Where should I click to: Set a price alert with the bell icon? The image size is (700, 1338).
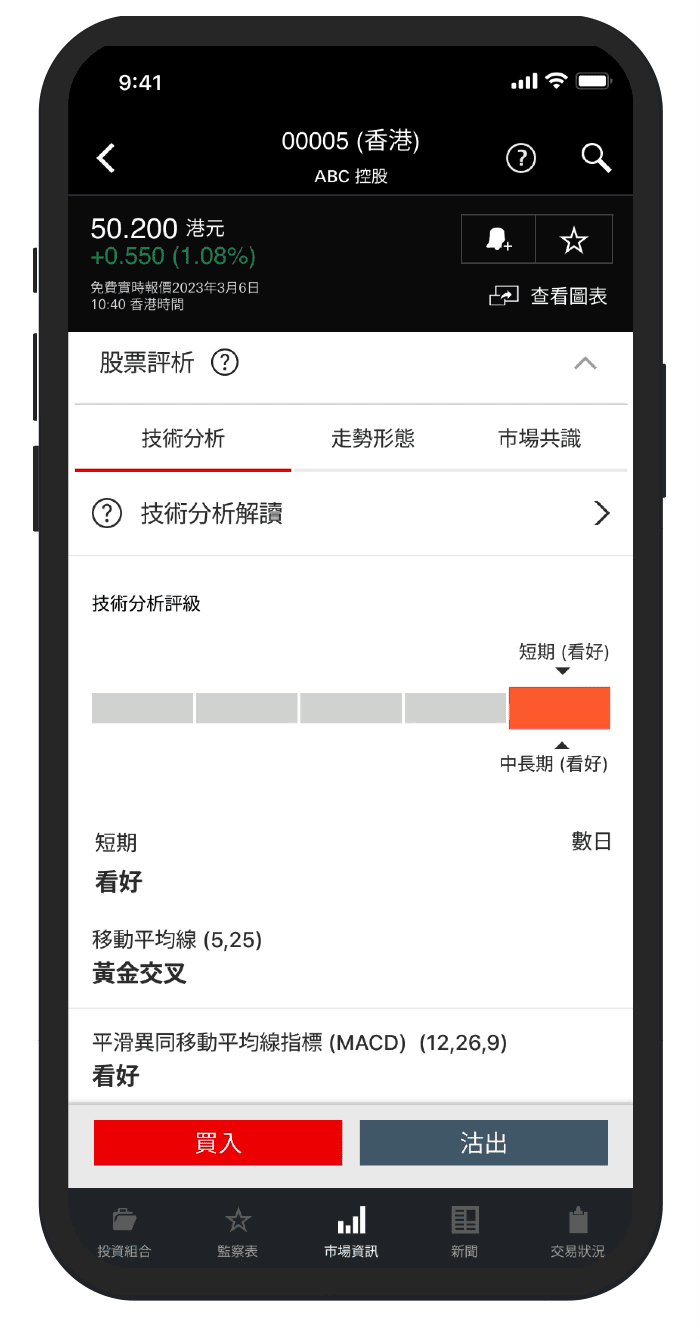click(x=498, y=240)
